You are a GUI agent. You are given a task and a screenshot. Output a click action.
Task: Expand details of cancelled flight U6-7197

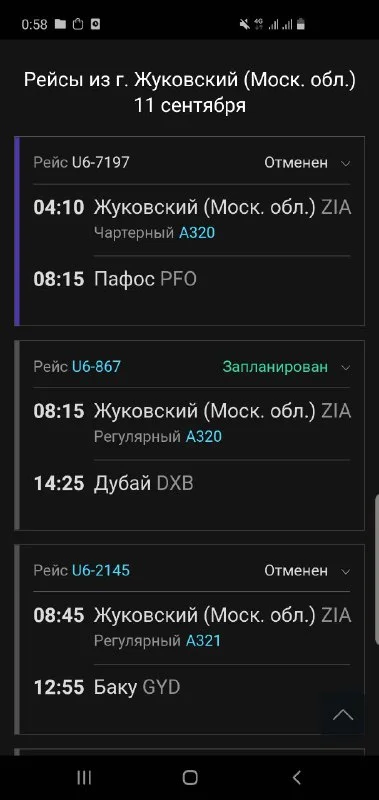(x=345, y=163)
